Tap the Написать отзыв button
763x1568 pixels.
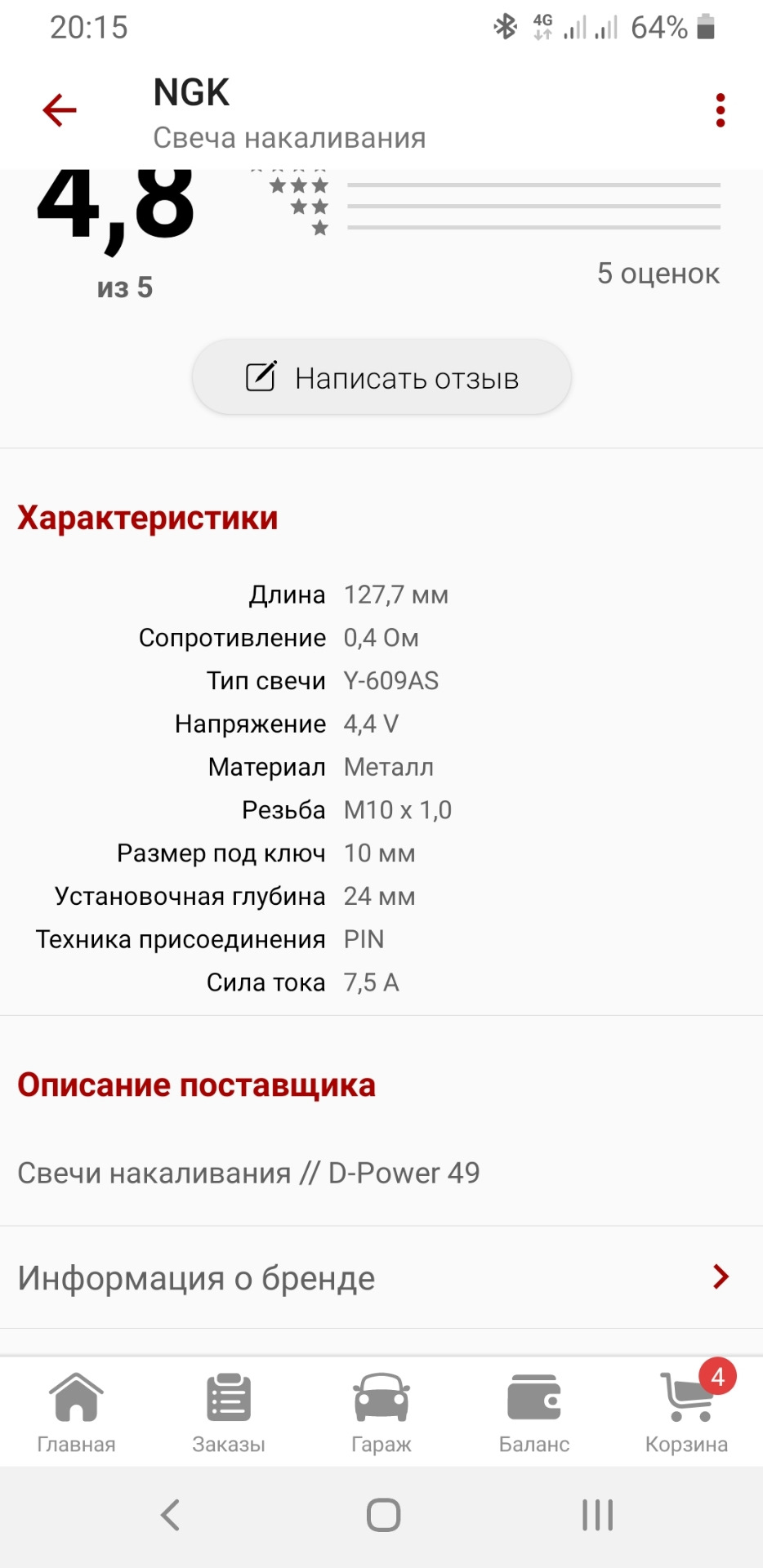381,378
